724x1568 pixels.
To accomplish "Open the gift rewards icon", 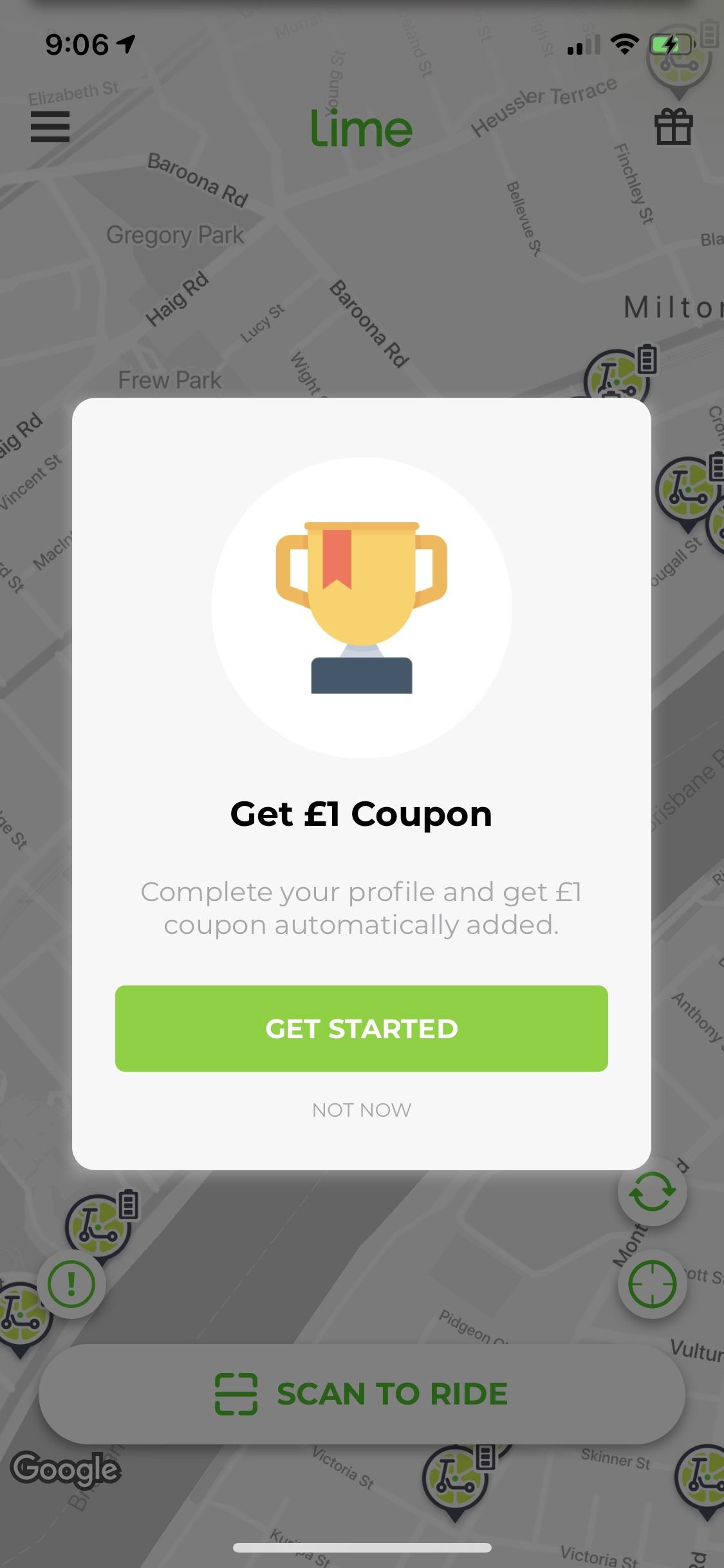I will pos(673,128).
